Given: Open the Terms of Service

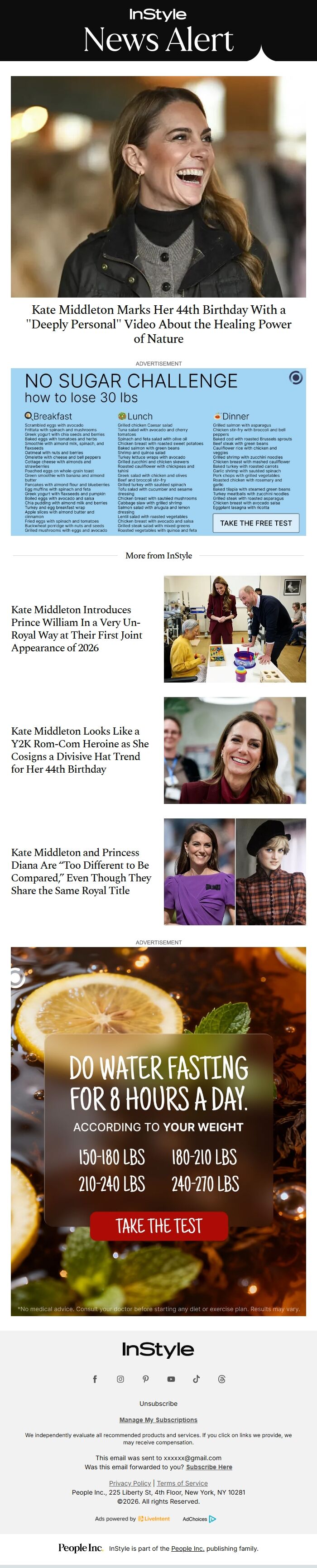Looking at the screenshot, I should (182, 1483).
